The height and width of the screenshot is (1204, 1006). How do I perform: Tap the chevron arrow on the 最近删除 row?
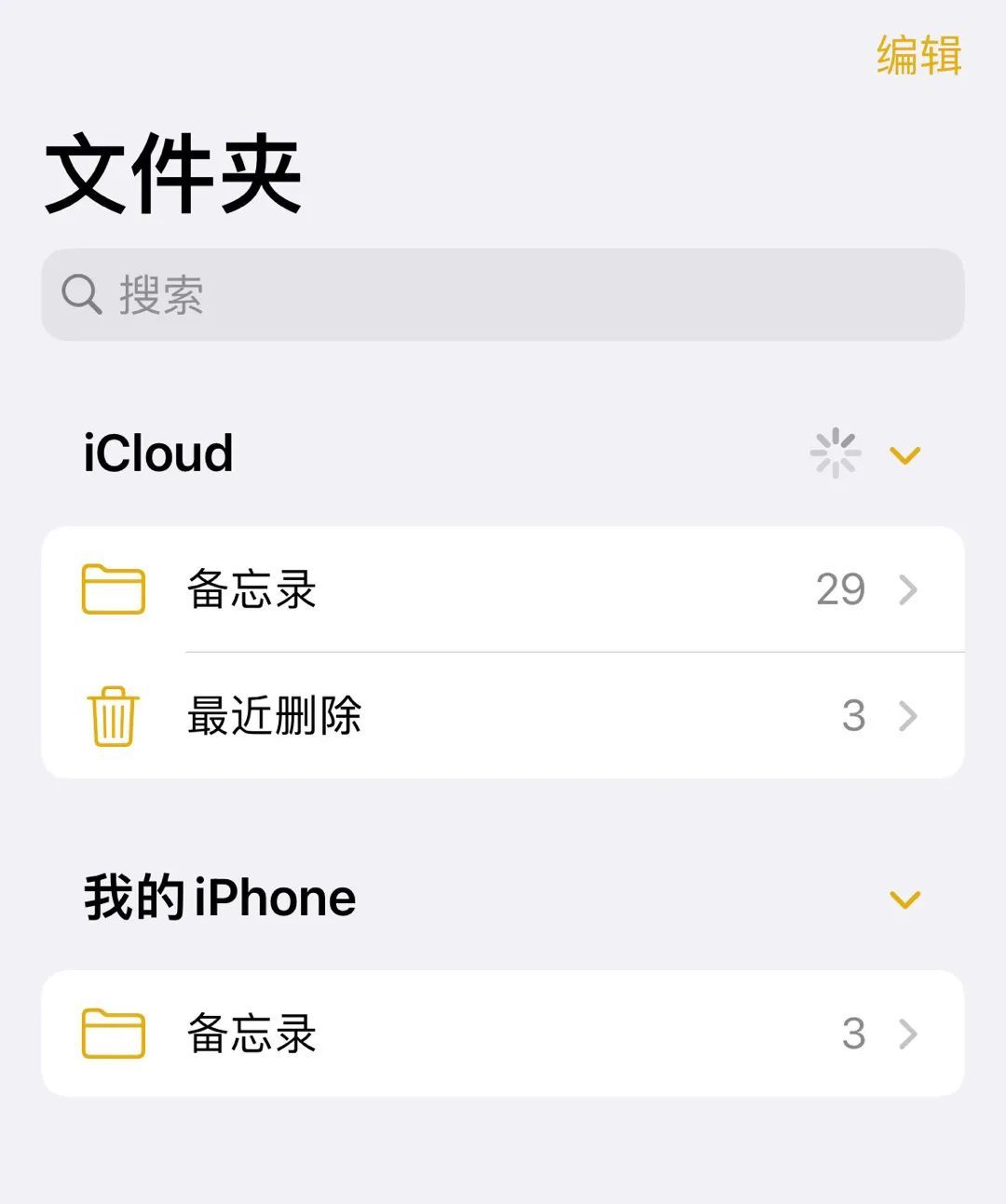[907, 716]
